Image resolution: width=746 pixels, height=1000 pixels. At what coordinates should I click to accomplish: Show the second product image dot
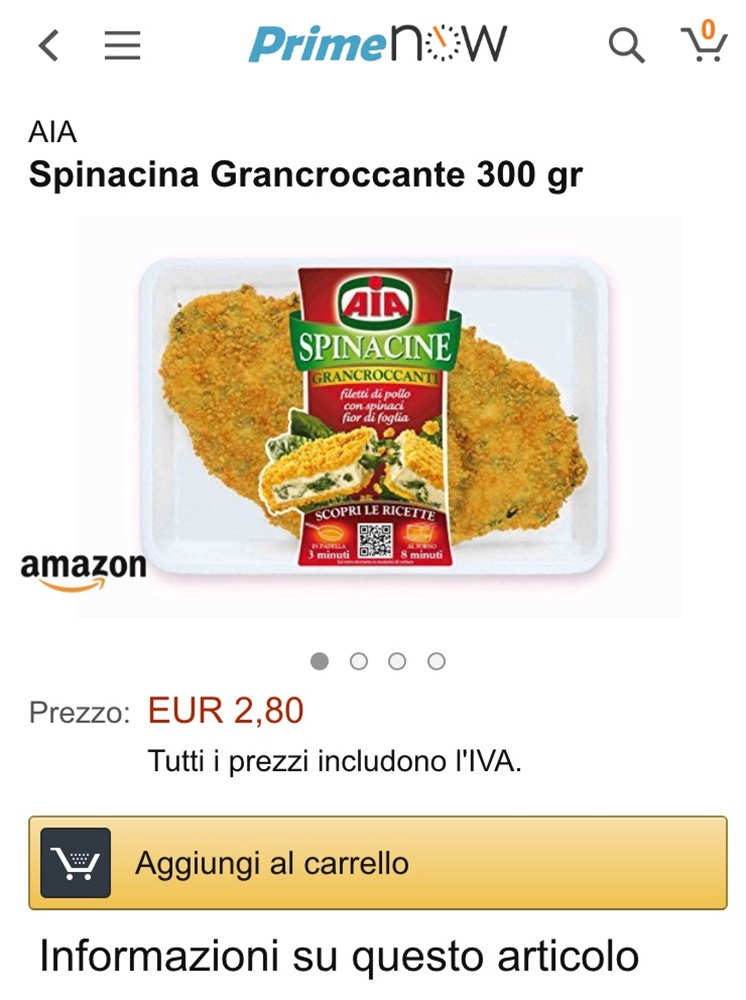[x=358, y=661]
